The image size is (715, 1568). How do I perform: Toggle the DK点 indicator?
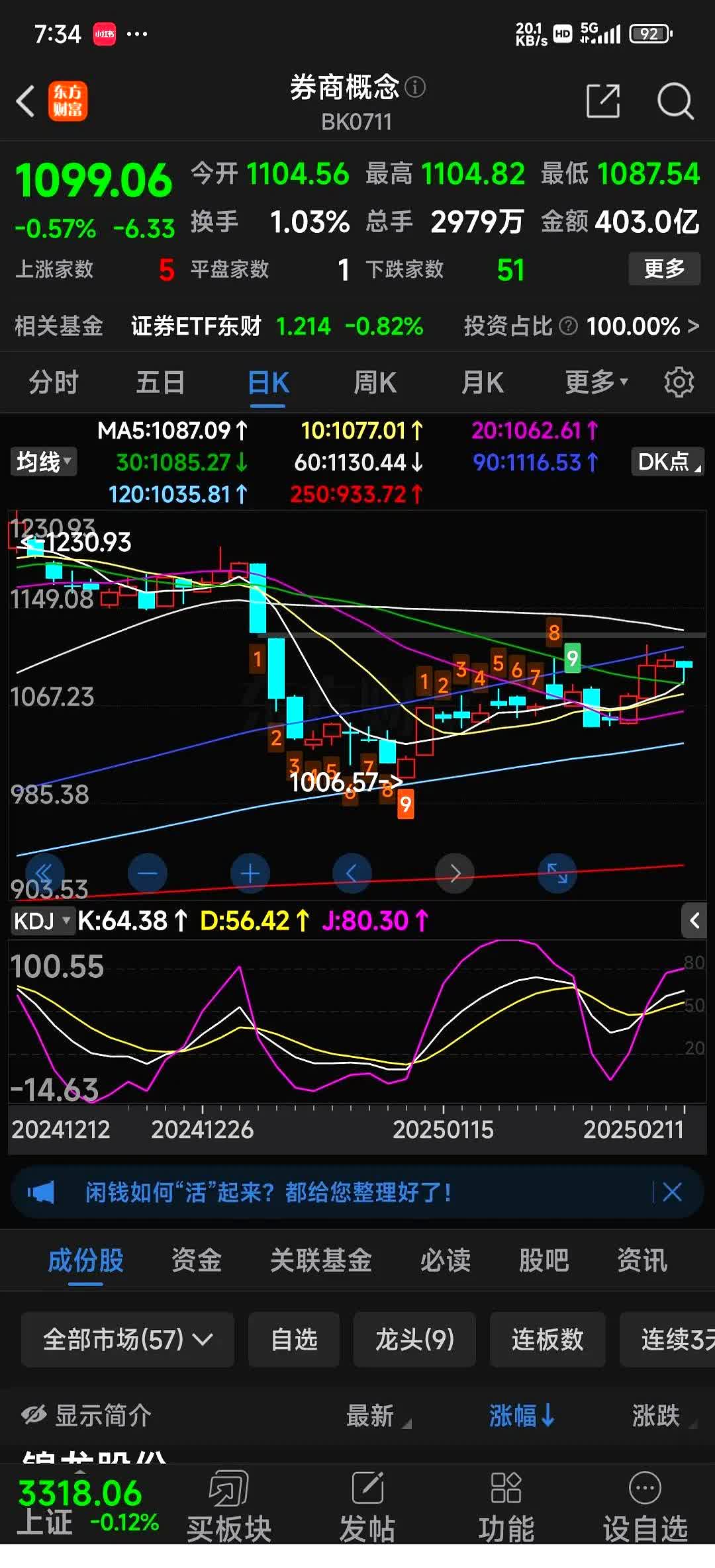tap(667, 461)
